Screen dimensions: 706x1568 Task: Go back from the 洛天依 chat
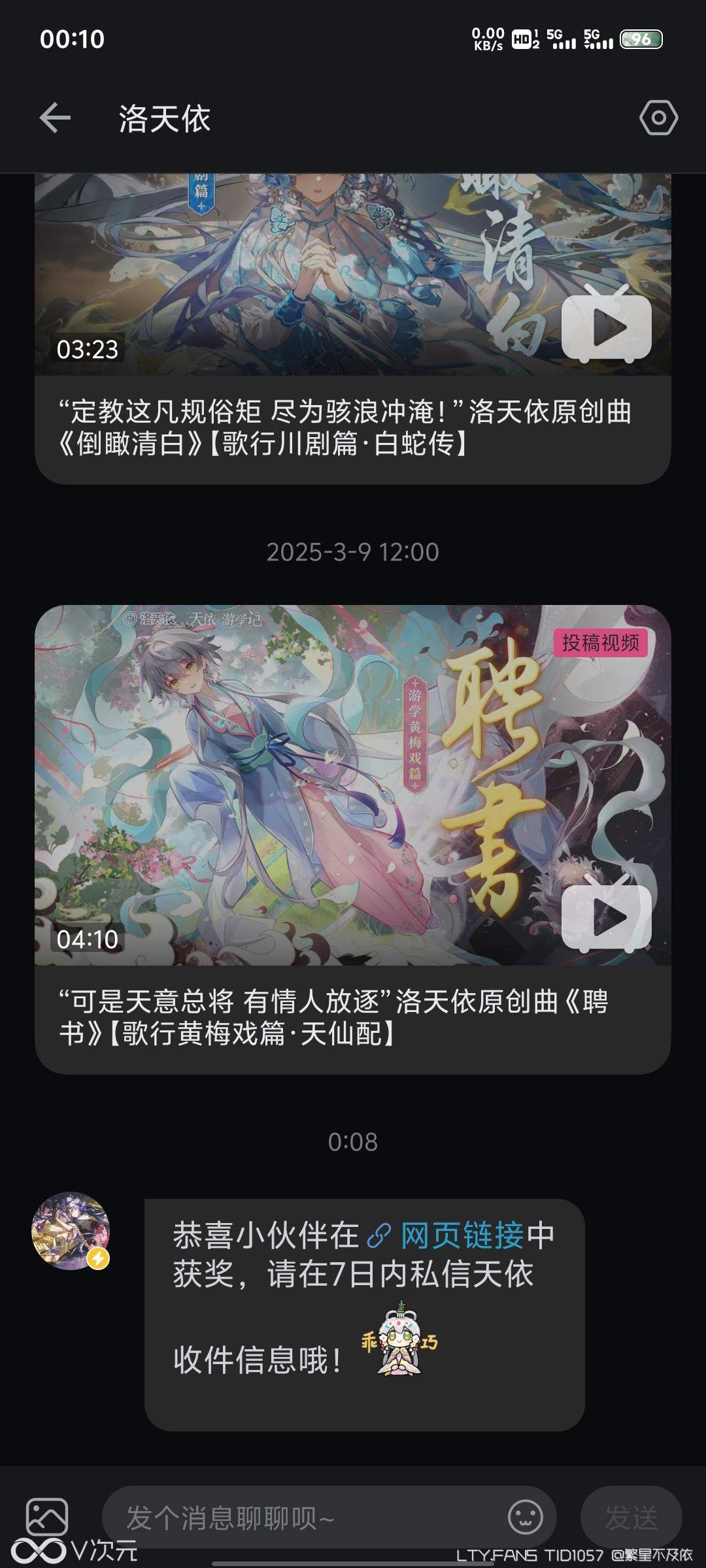pyautogui.click(x=55, y=118)
